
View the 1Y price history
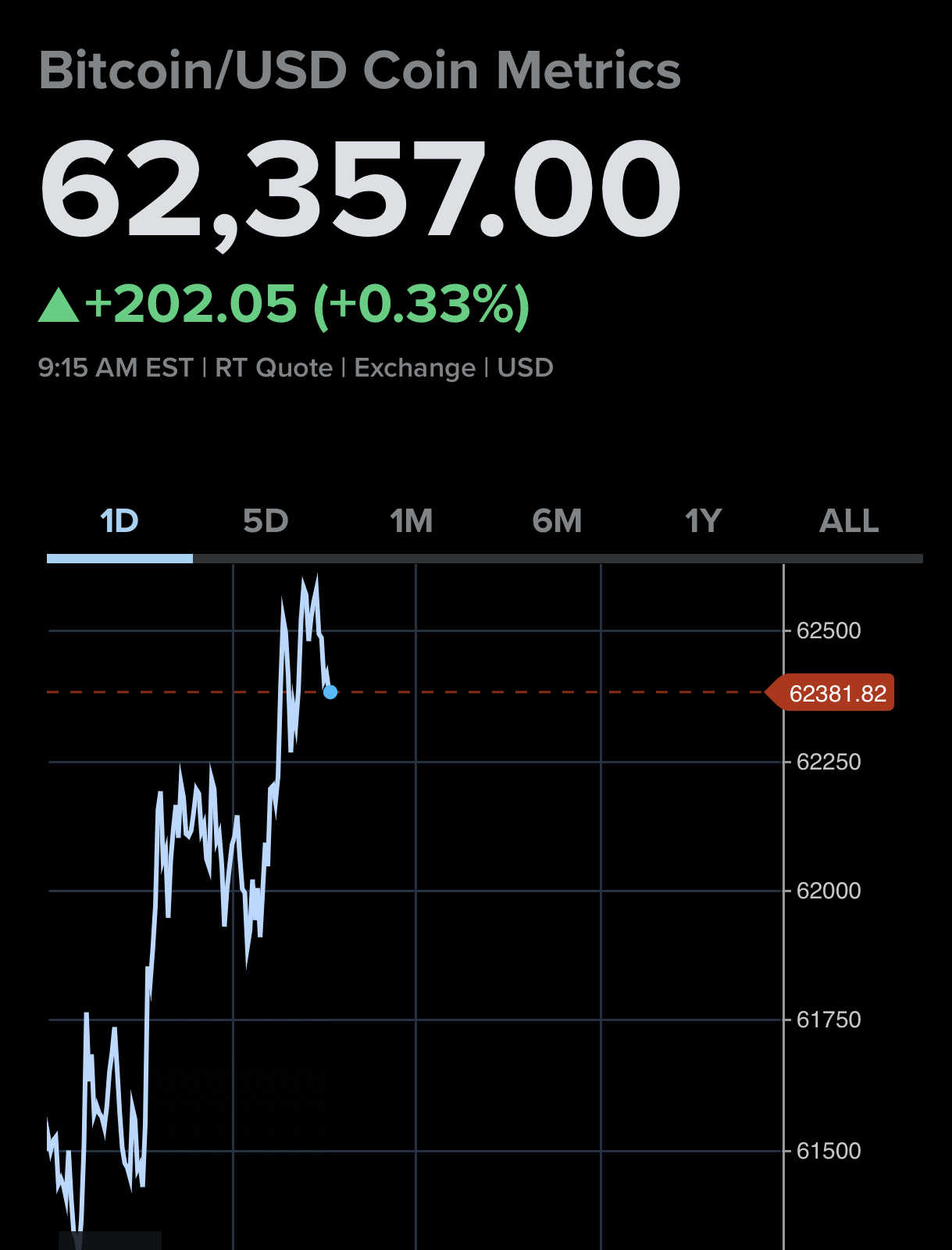tap(703, 521)
